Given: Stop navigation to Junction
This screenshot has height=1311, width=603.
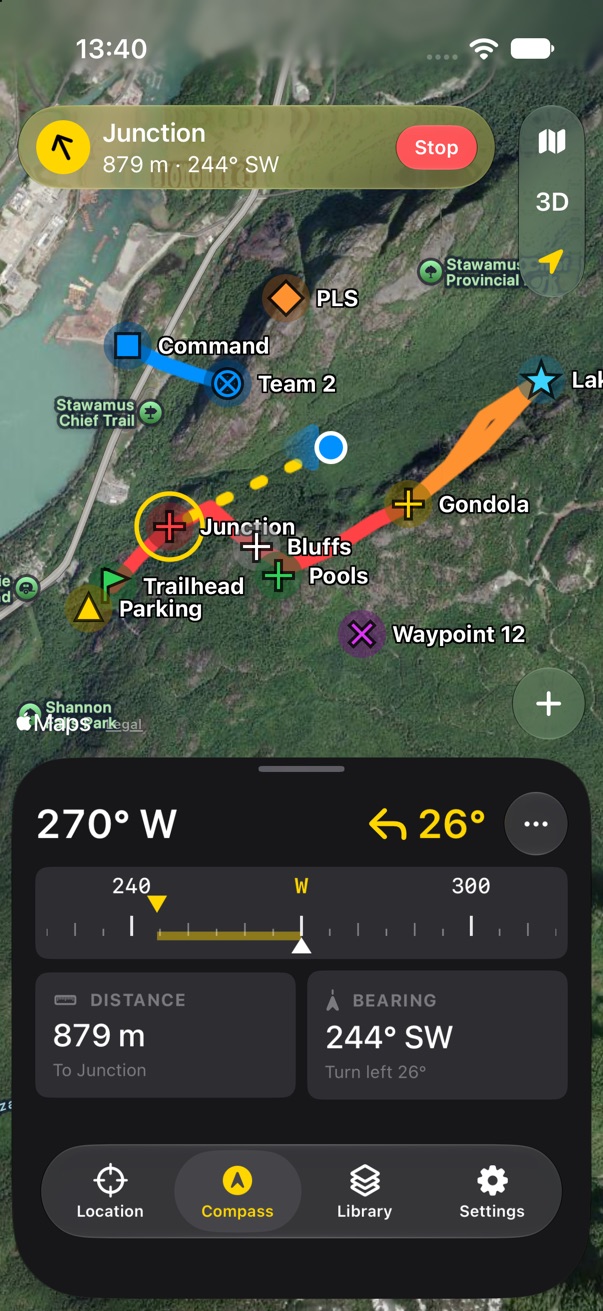Looking at the screenshot, I should coord(436,147).
